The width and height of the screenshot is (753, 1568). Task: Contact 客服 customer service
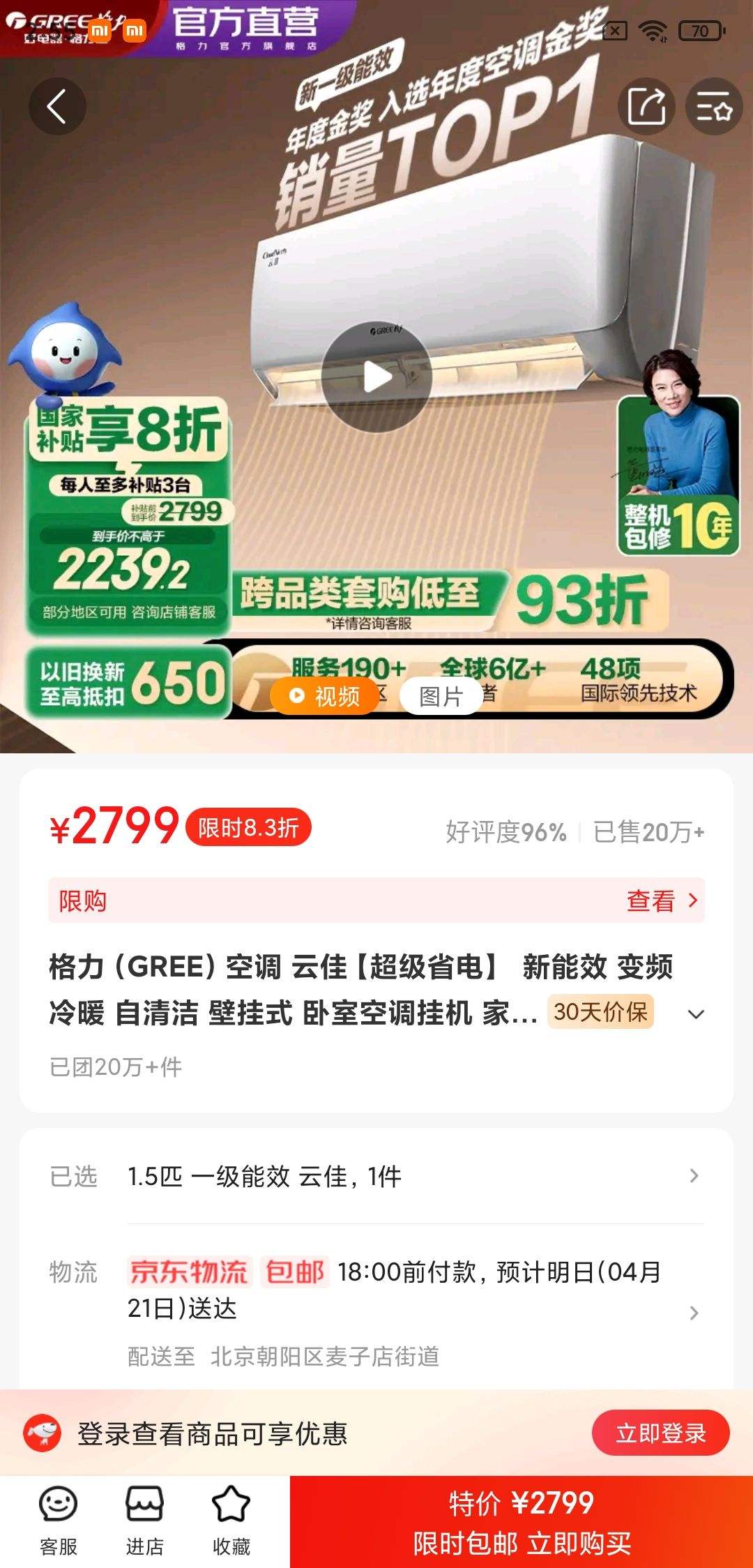coord(58,1521)
